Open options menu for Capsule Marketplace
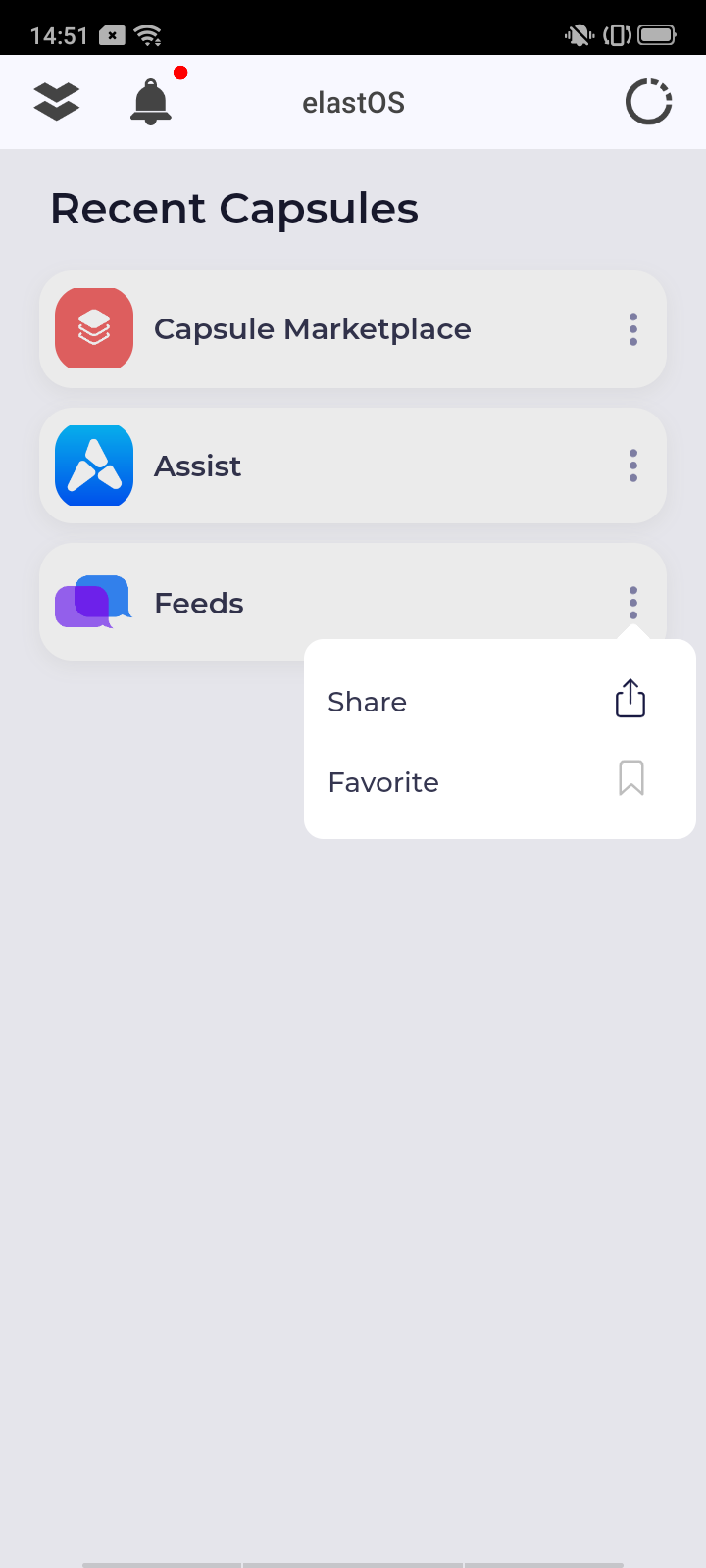This screenshot has height=1568, width=706. point(633,329)
